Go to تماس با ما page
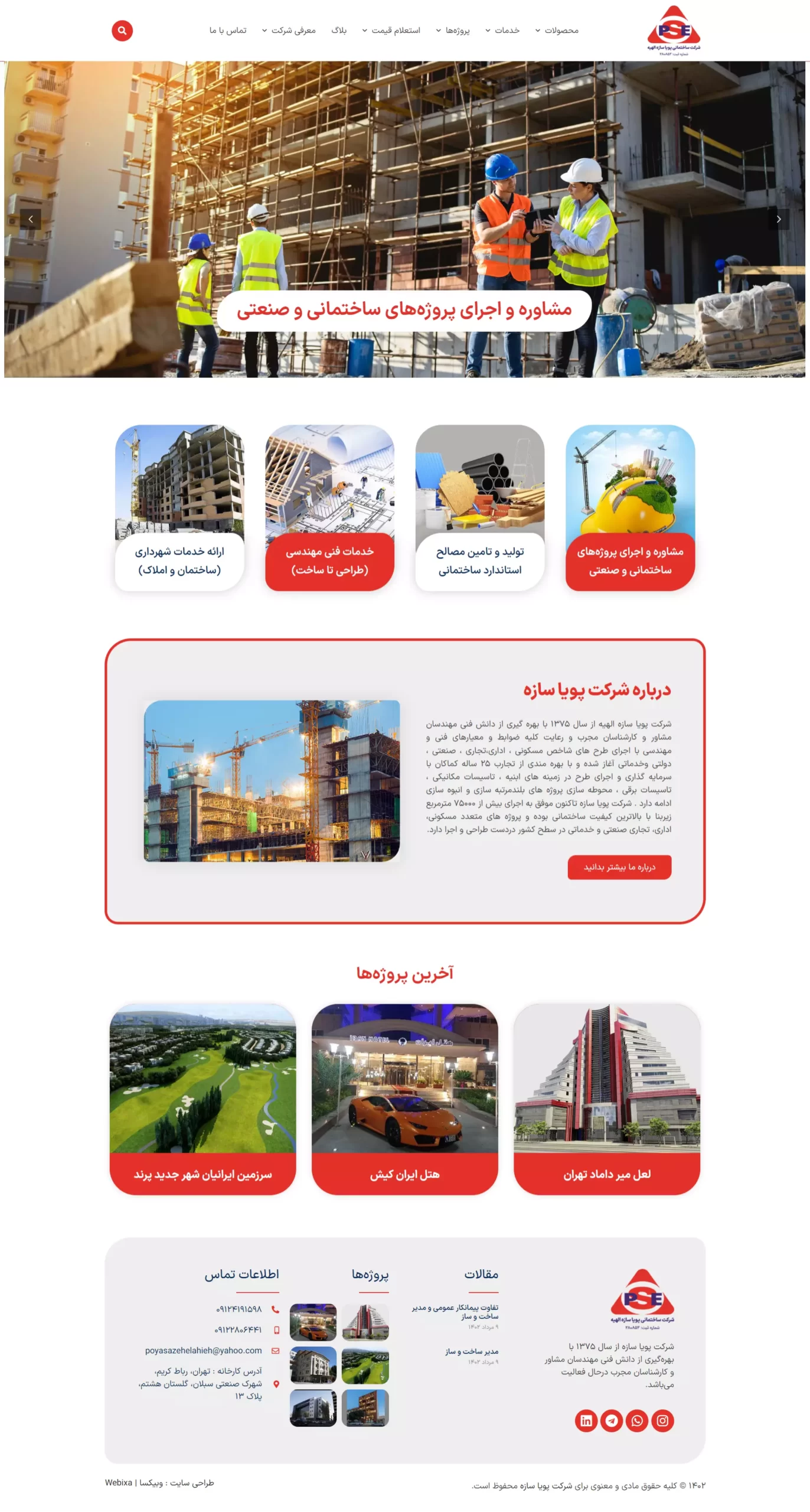This screenshot has height=1512, width=810. coord(228,31)
